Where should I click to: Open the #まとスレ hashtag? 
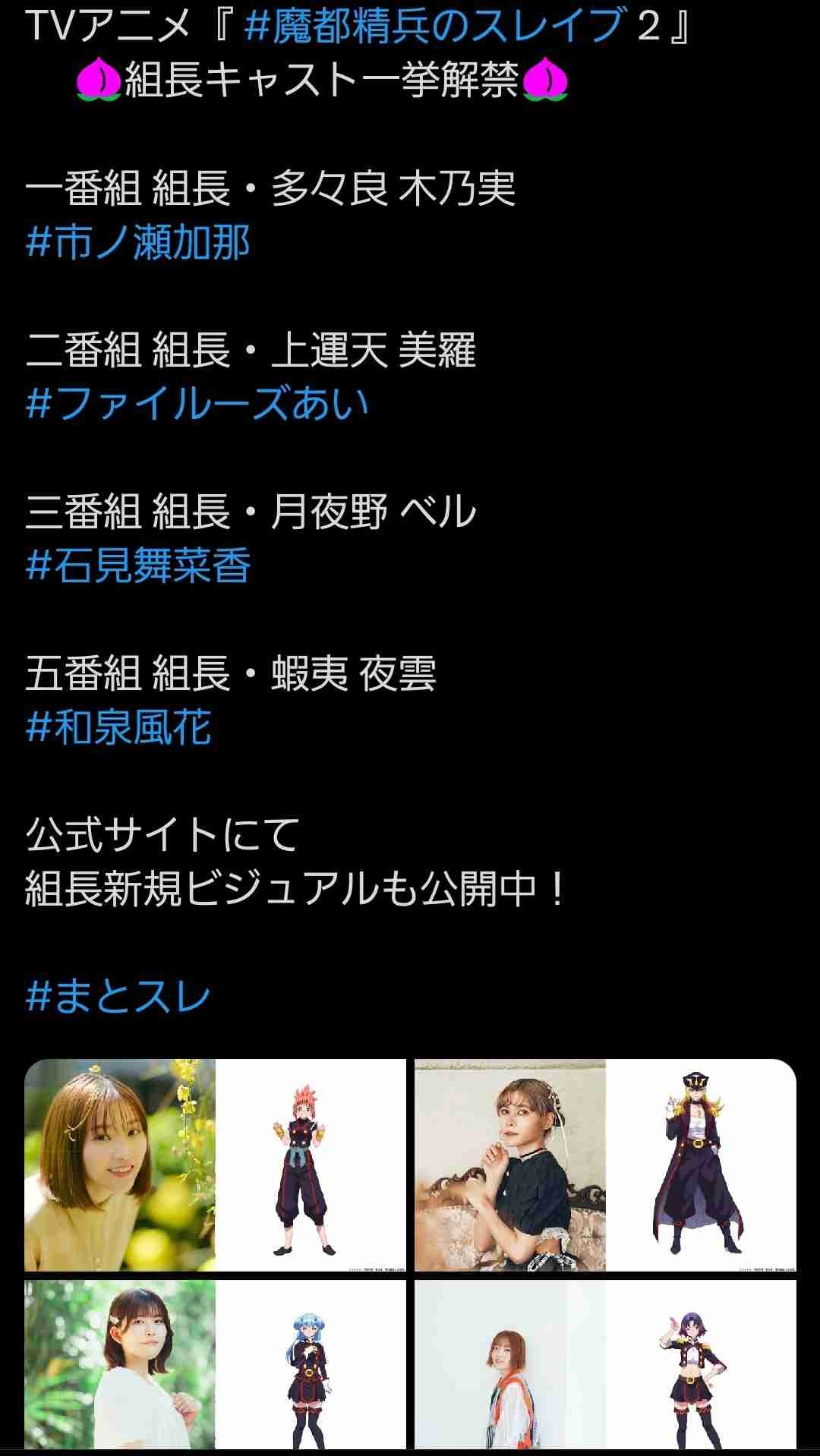(118, 996)
